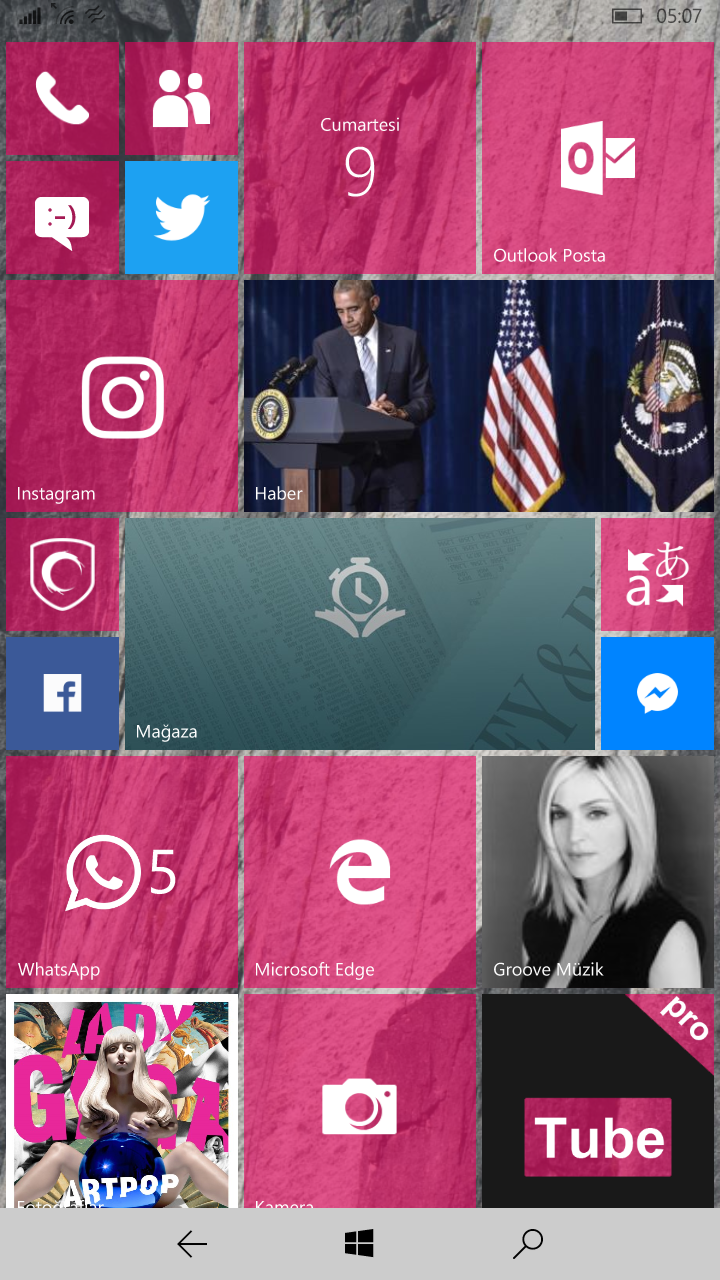Open Groove Müzik
720x1280 pixels.
point(598,872)
